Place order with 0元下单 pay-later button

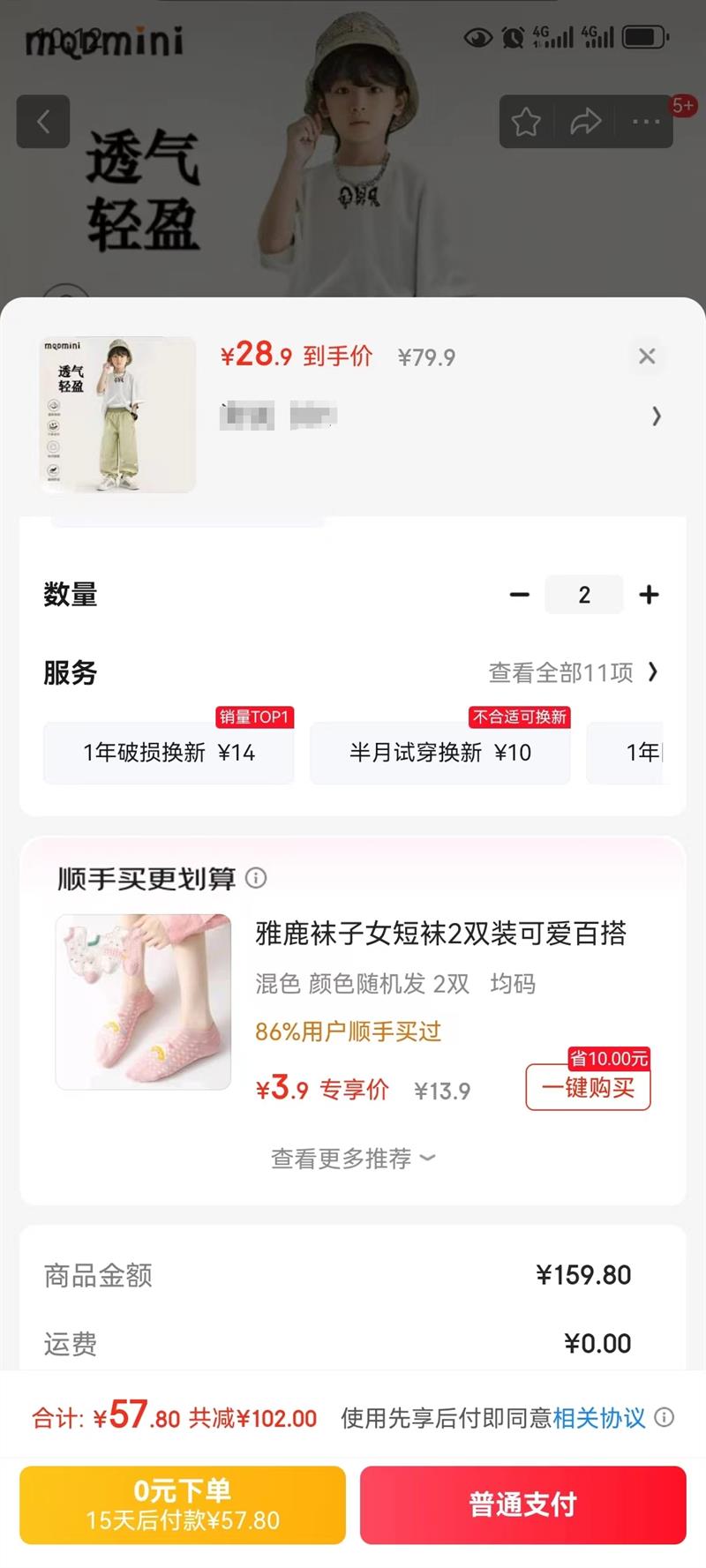183,1504
